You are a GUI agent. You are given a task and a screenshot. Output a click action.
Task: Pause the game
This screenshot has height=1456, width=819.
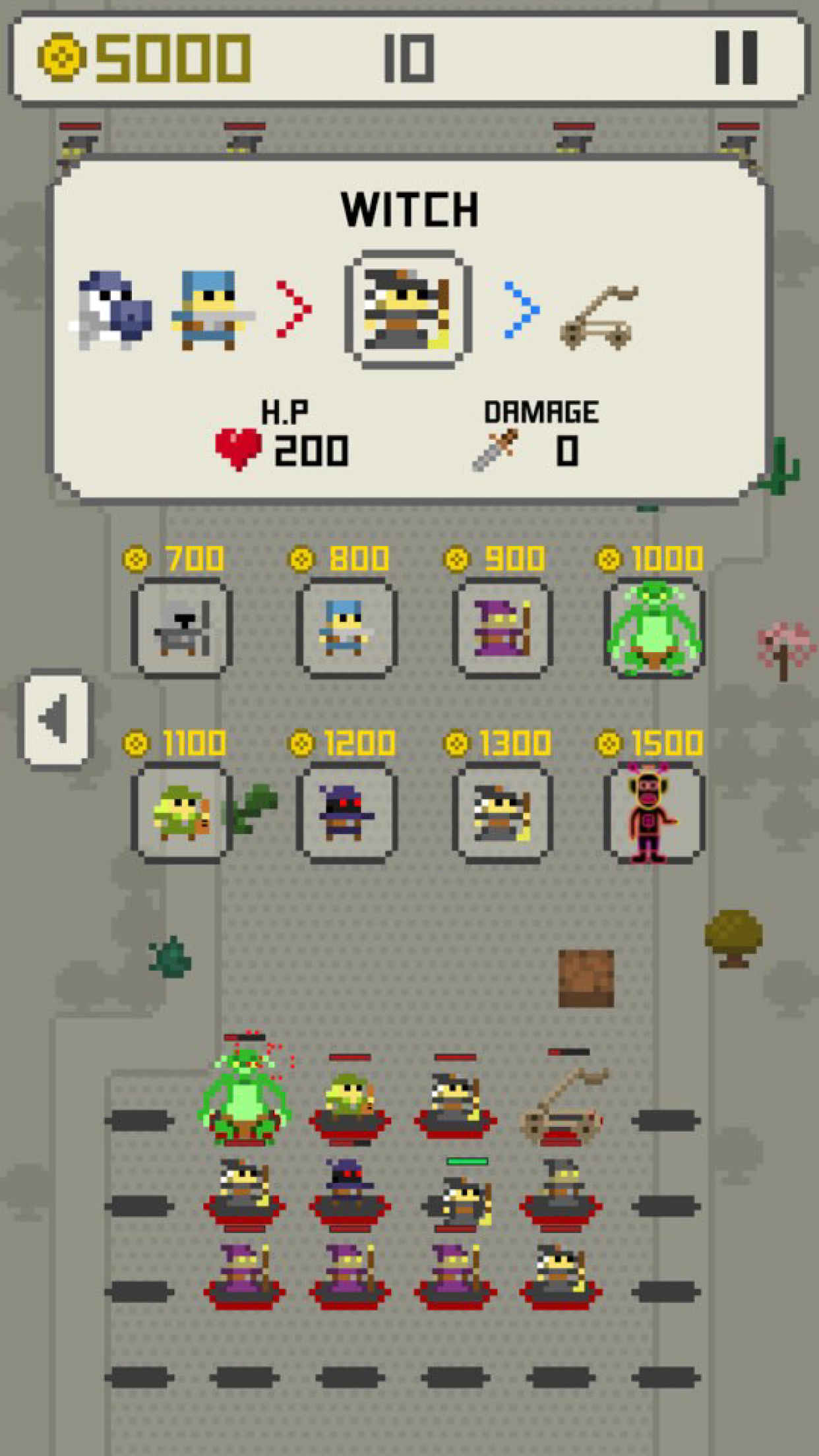tap(736, 58)
